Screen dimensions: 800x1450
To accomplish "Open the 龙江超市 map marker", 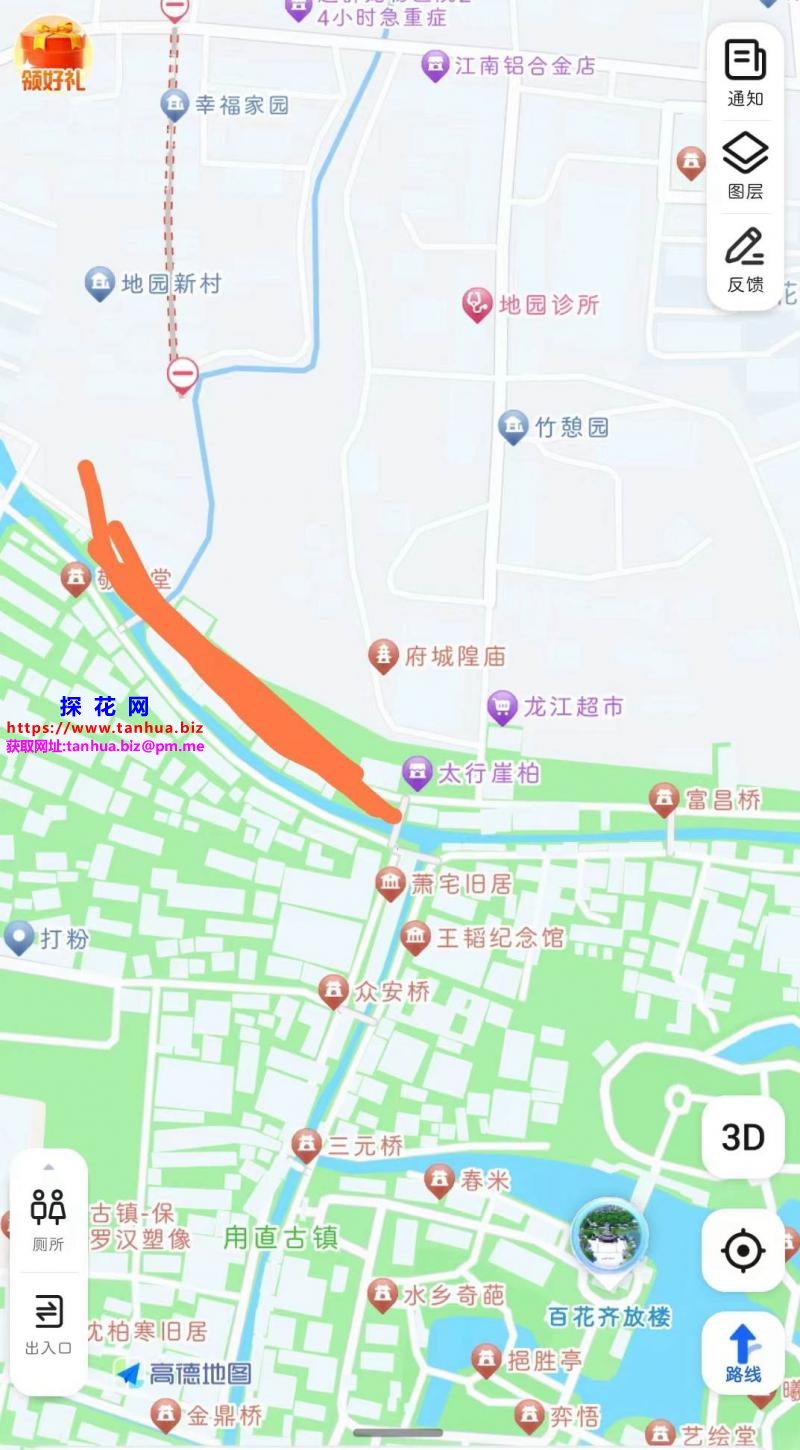I will tap(502, 707).
